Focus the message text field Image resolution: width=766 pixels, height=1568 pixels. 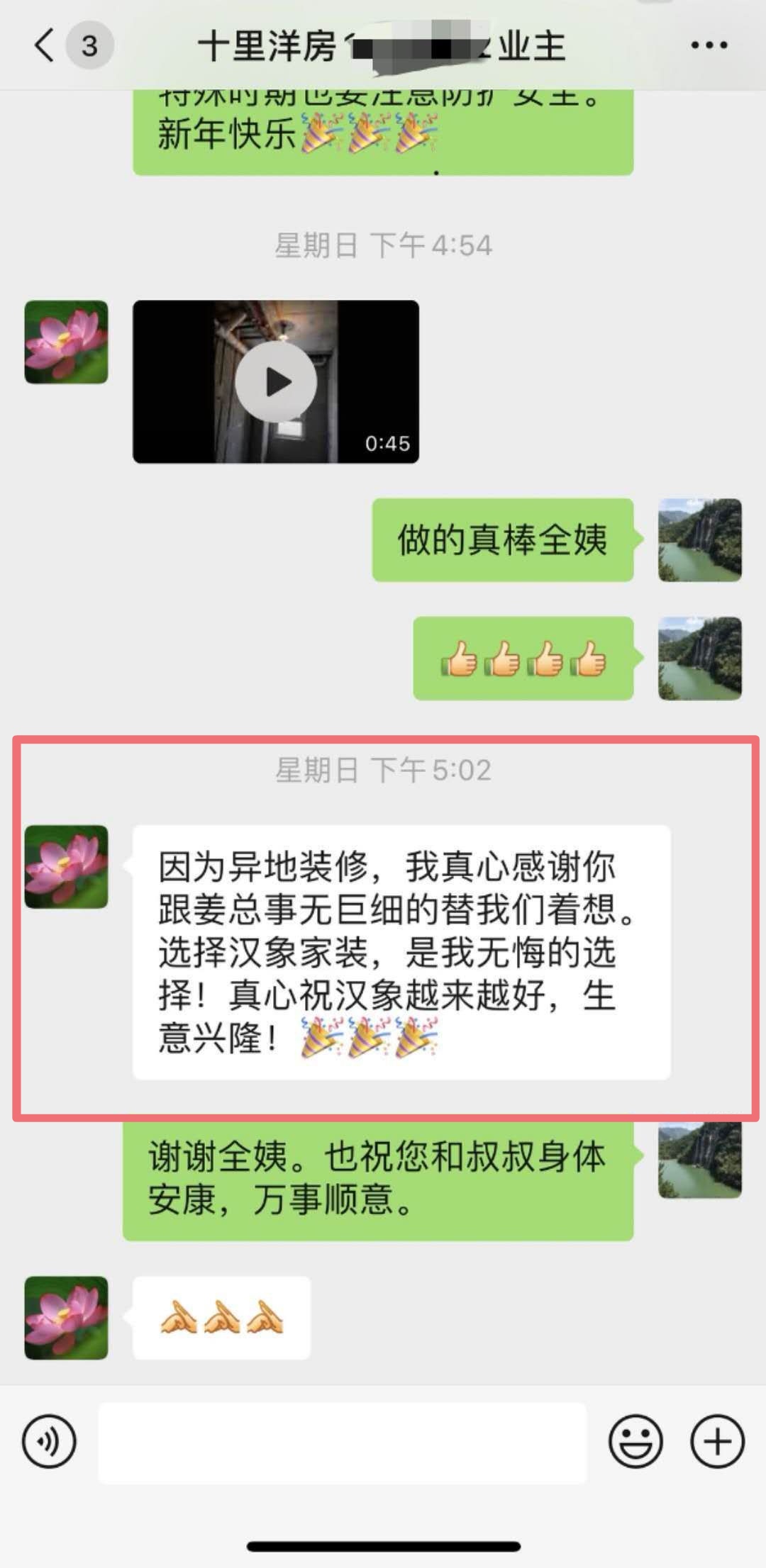tap(342, 1443)
